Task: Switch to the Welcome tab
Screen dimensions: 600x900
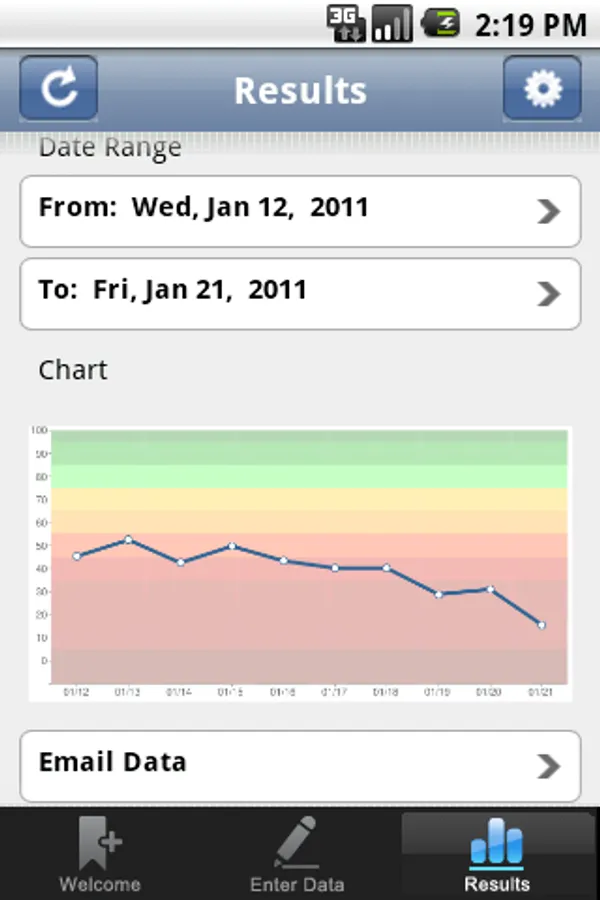Action: tap(100, 855)
